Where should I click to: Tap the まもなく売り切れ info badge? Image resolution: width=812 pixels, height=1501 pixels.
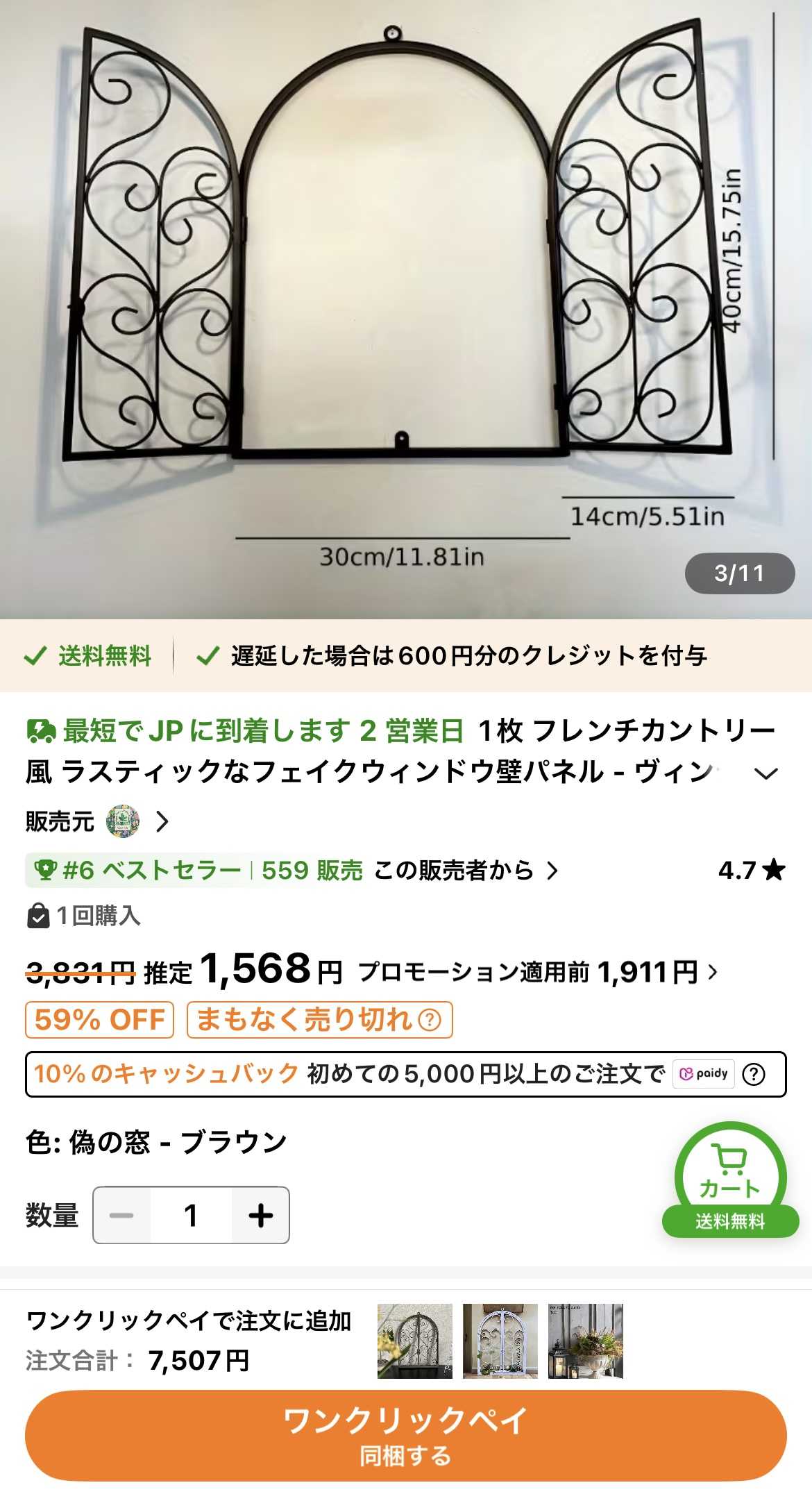point(319,1020)
